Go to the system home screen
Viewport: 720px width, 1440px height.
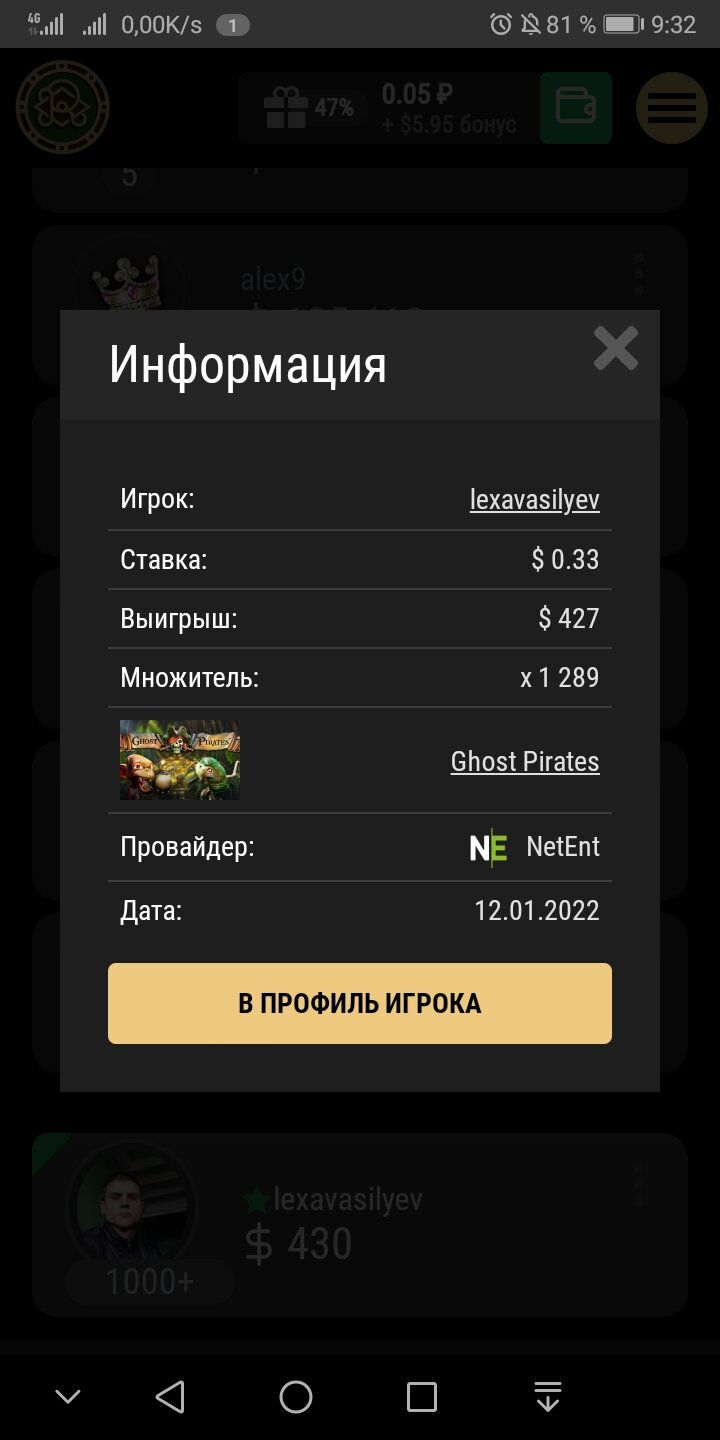click(x=296, y=1397)
